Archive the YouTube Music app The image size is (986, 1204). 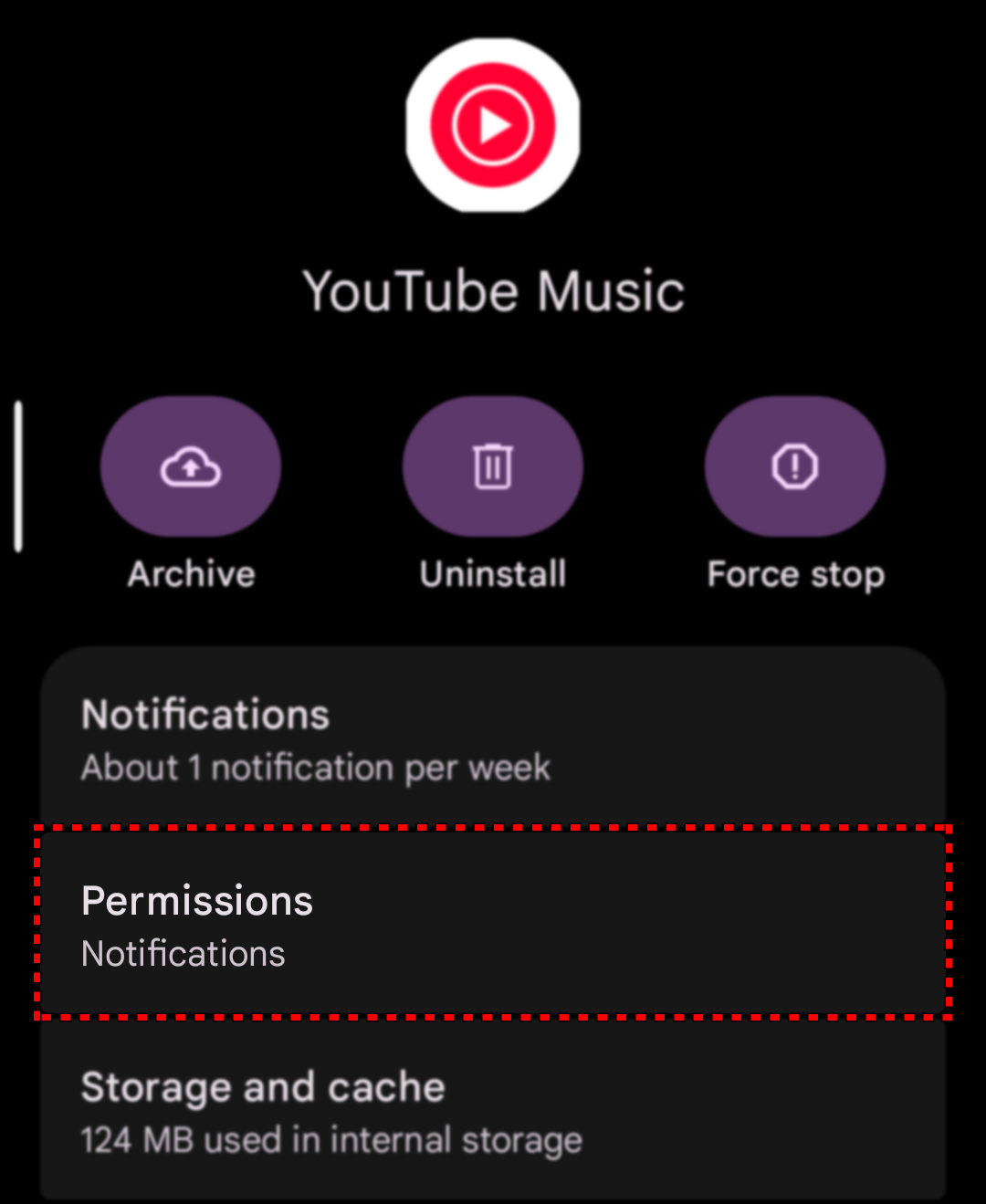pos(191,466)
